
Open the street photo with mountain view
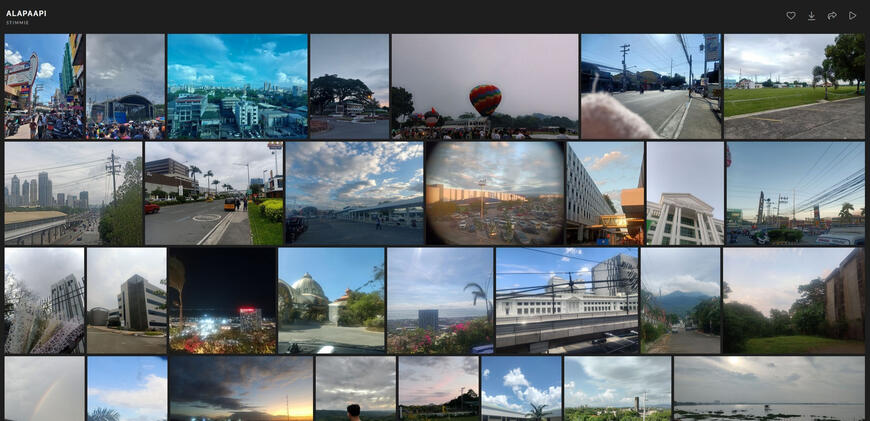(680, 300)
